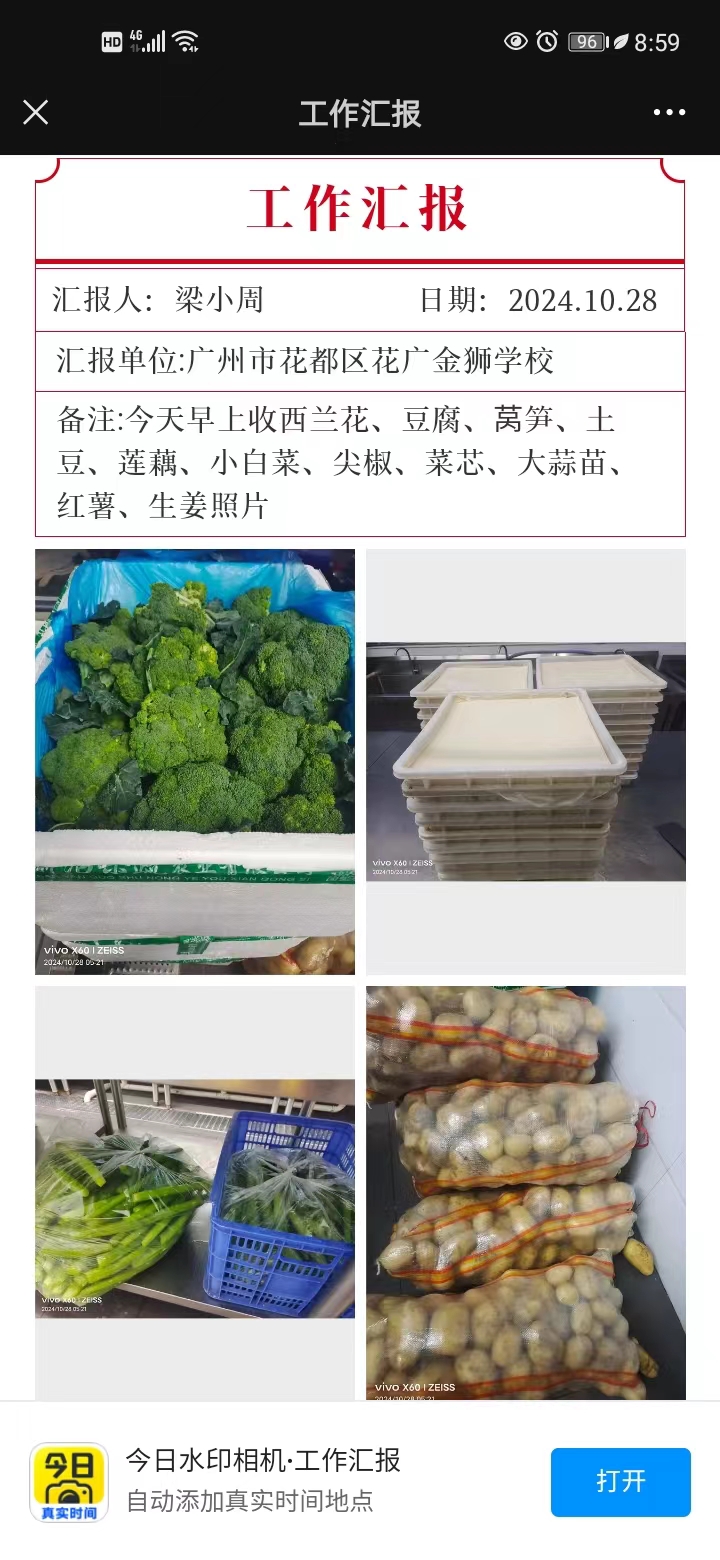This screenshot has height=1560, width=720.
Task: Open the green vegetables in blue basket photo
Action: tap(195, 1197)
